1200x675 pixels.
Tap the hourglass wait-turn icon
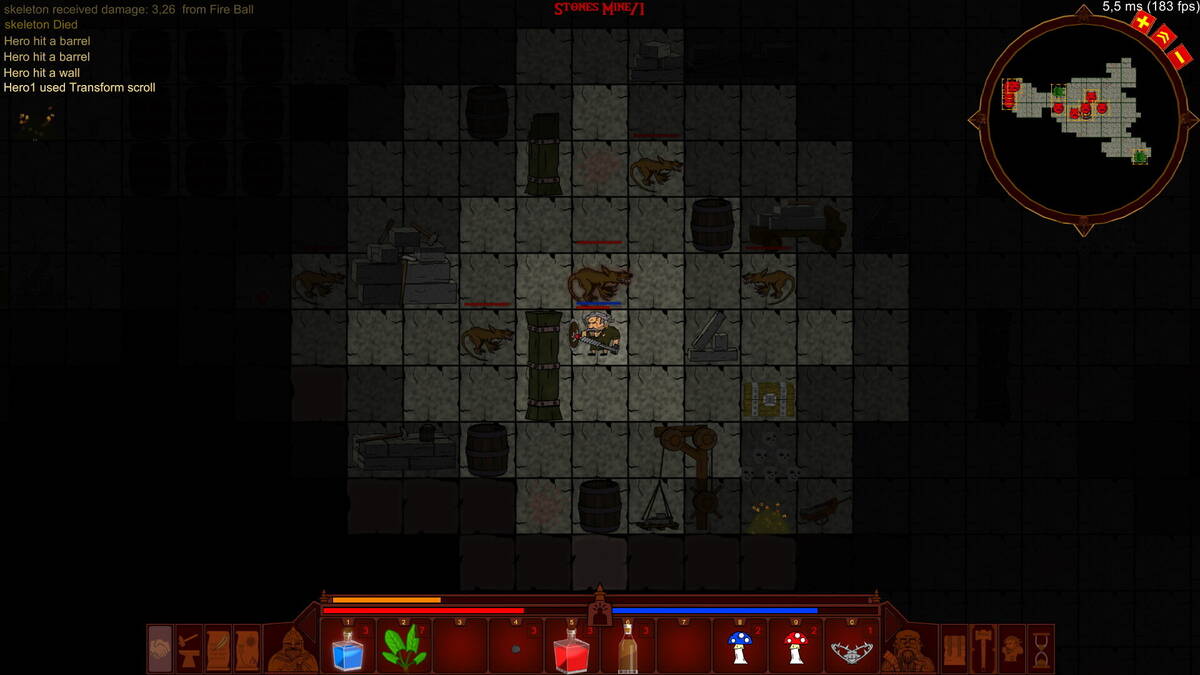point(1041,648)
